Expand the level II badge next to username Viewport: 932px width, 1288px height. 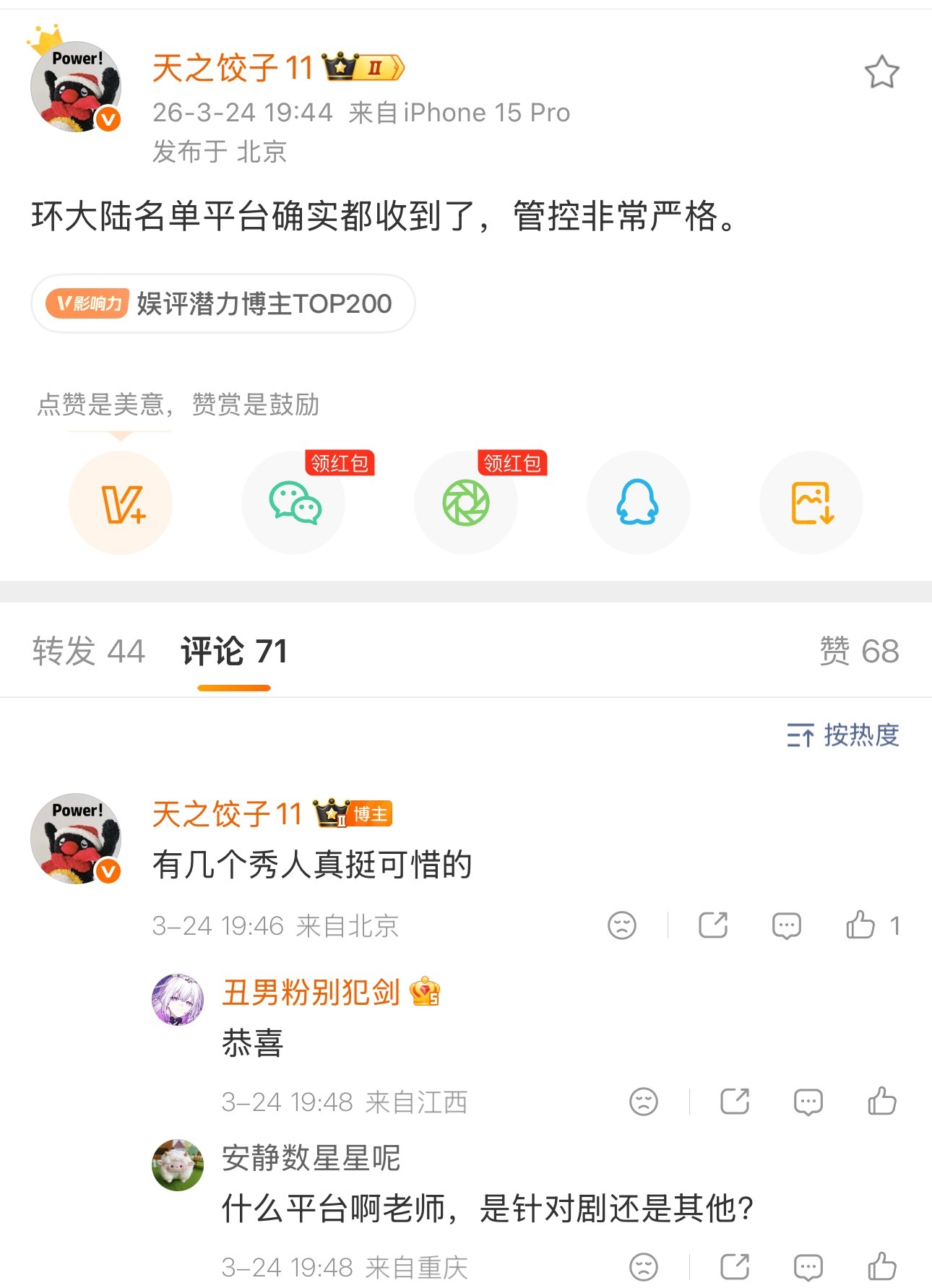point(361,68)
